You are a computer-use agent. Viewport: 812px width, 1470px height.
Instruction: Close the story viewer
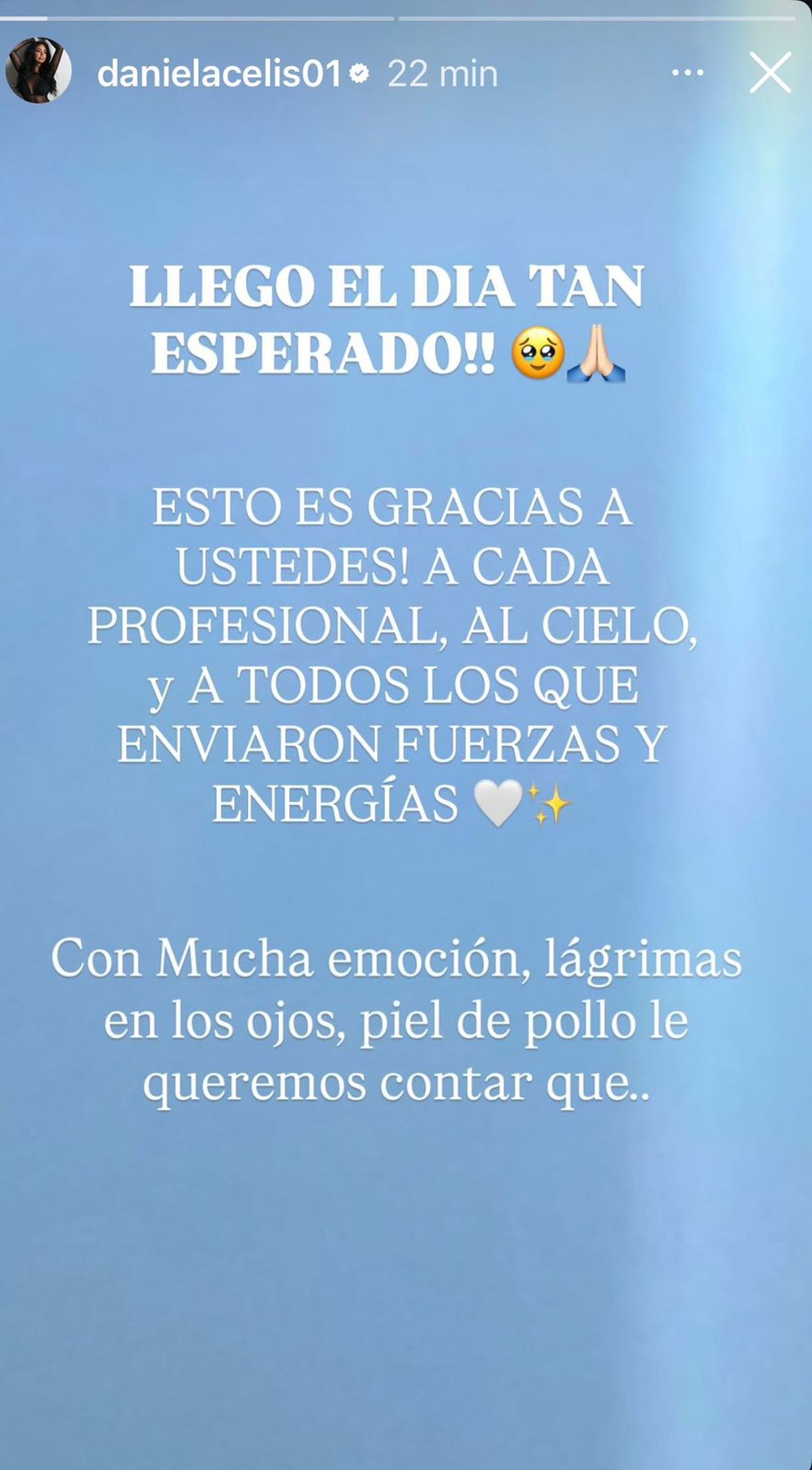click(770, 73)
